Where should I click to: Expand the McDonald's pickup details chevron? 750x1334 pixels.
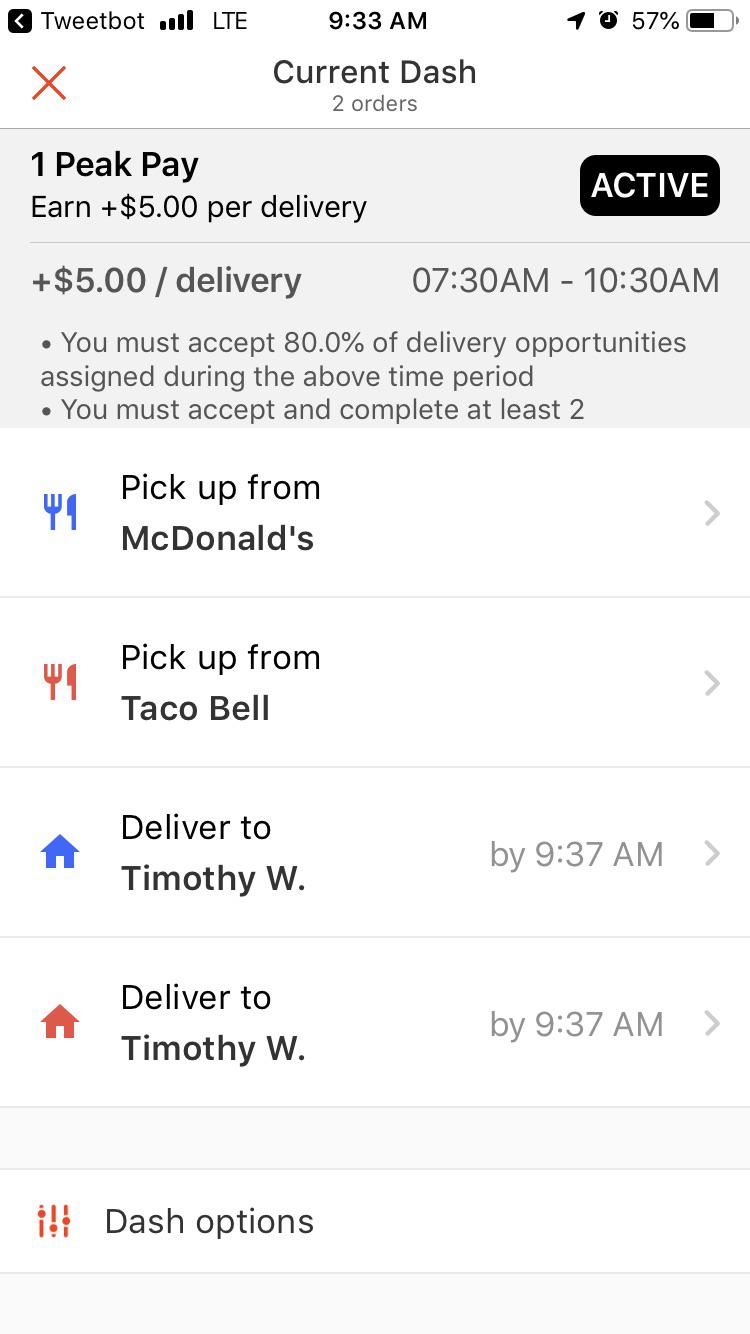(712, 512)
